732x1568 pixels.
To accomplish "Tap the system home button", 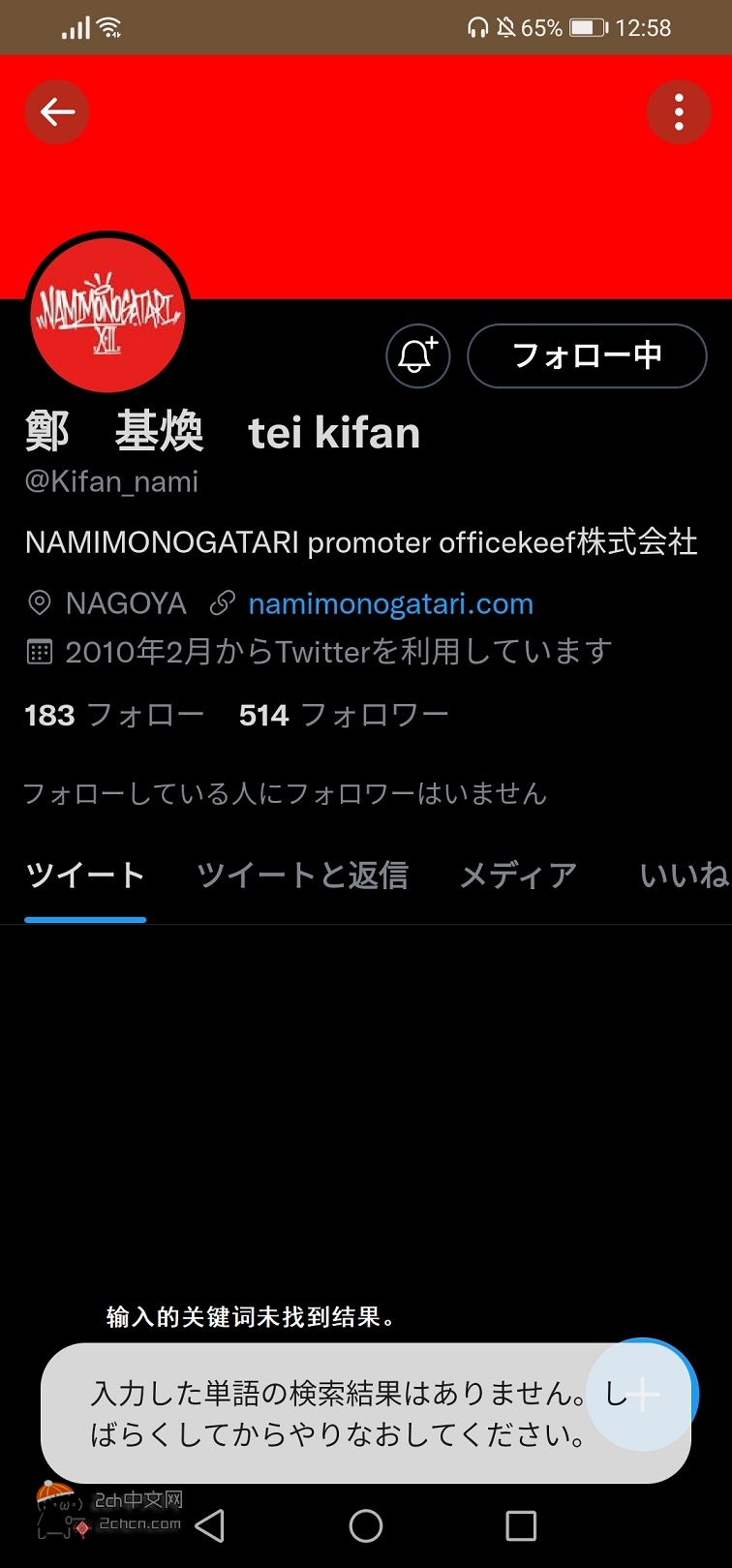I will [x=366, y=1526].
